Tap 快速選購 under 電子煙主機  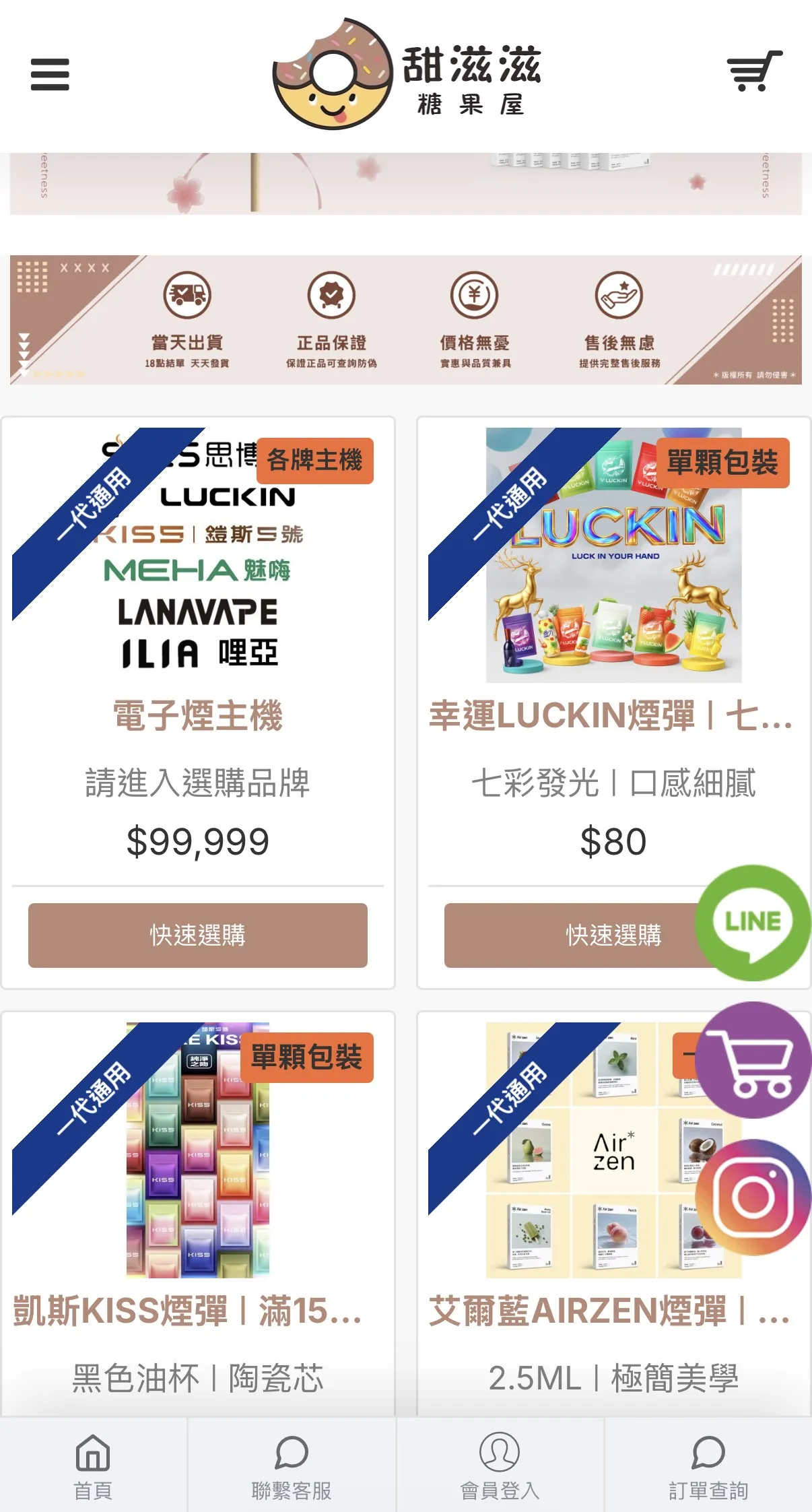coord(197,935)
